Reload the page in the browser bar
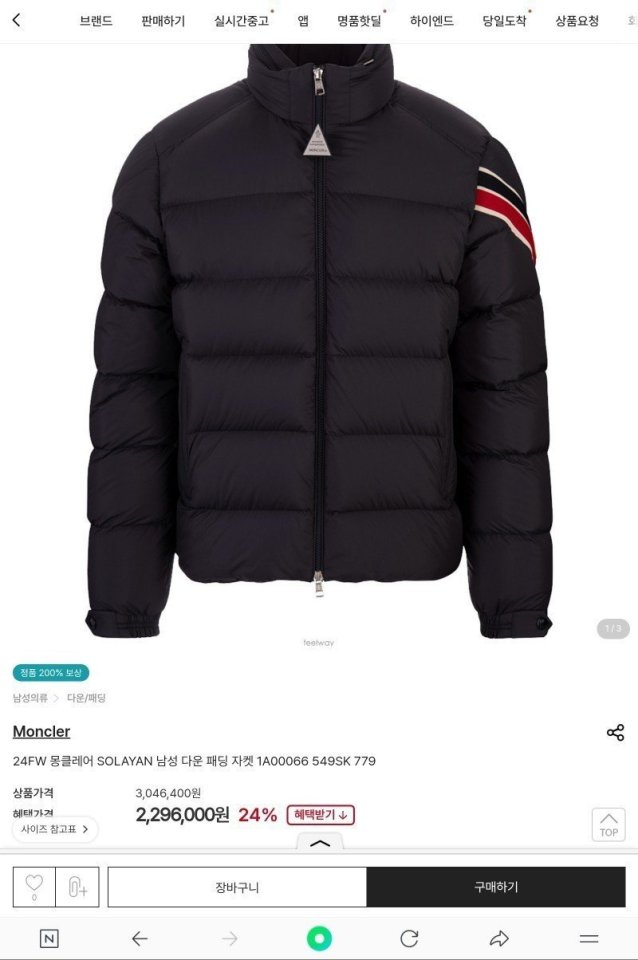 [x=409, y=938]
